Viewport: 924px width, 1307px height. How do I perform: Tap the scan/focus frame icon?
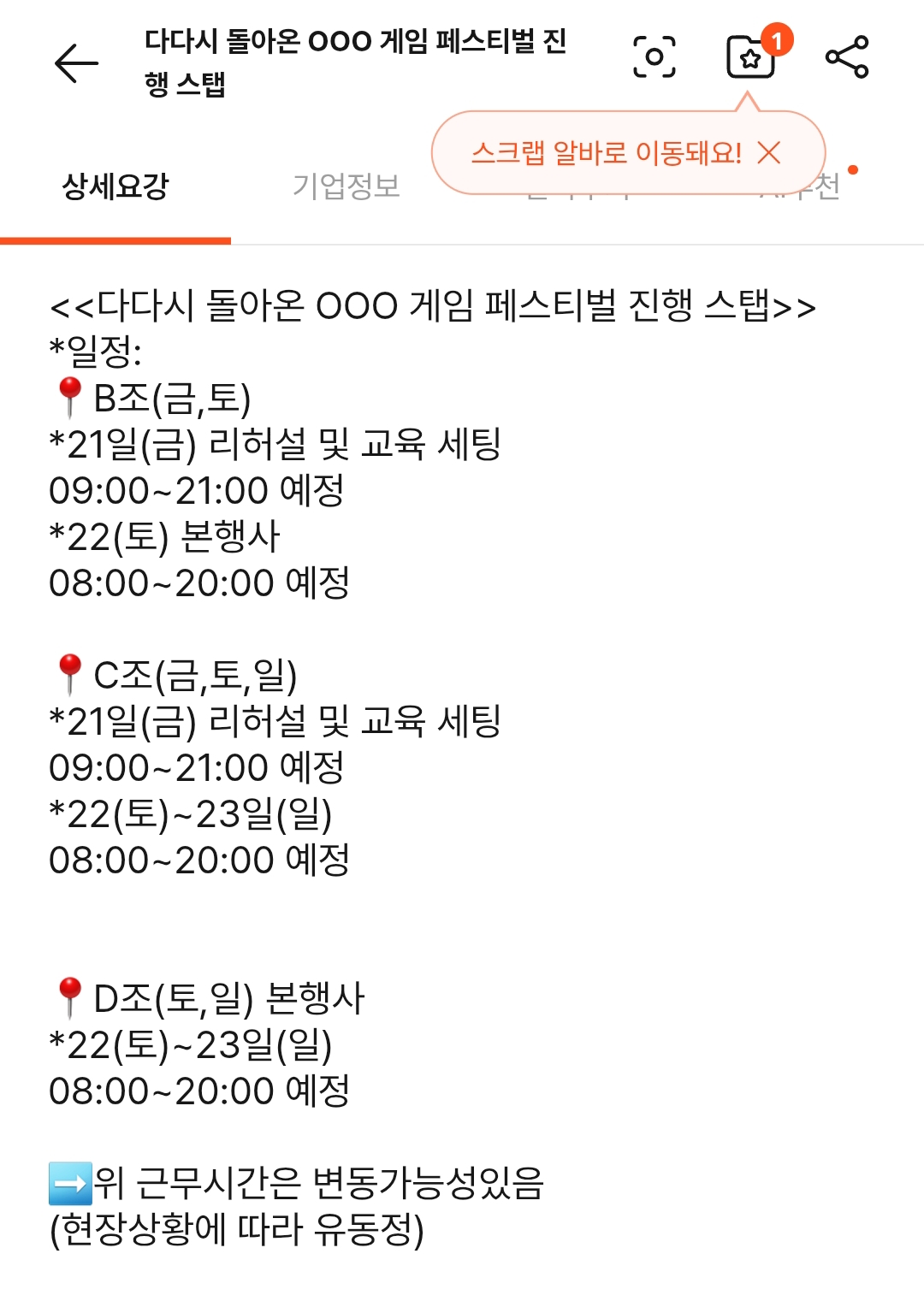654,57
